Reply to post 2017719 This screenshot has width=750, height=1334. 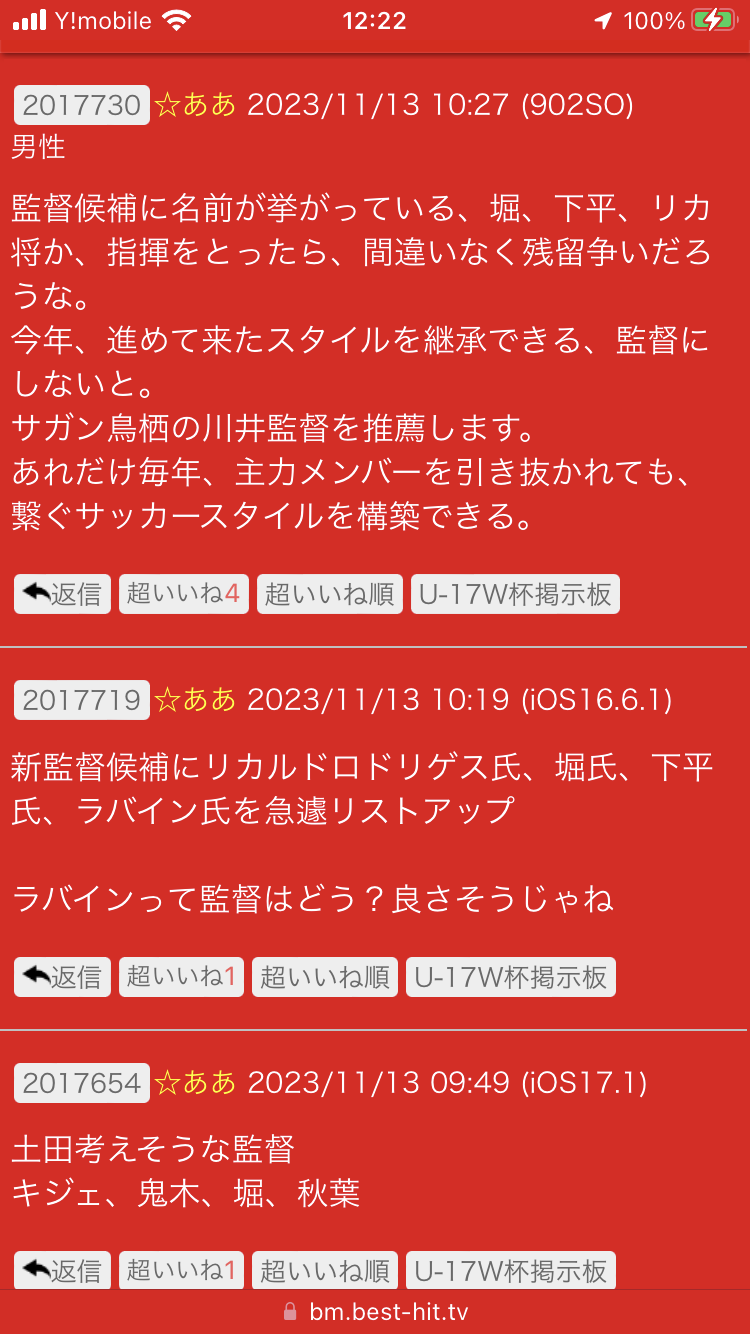[62, 977]
